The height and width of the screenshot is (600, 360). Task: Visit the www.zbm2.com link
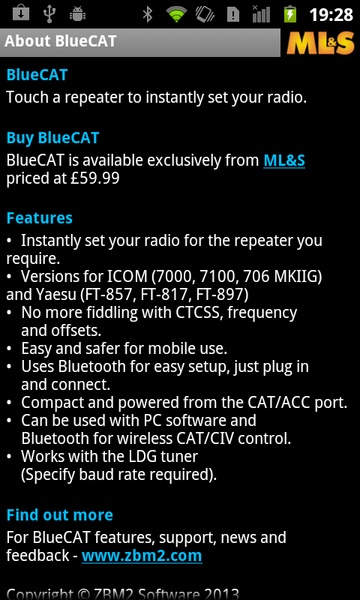(142, 555)
